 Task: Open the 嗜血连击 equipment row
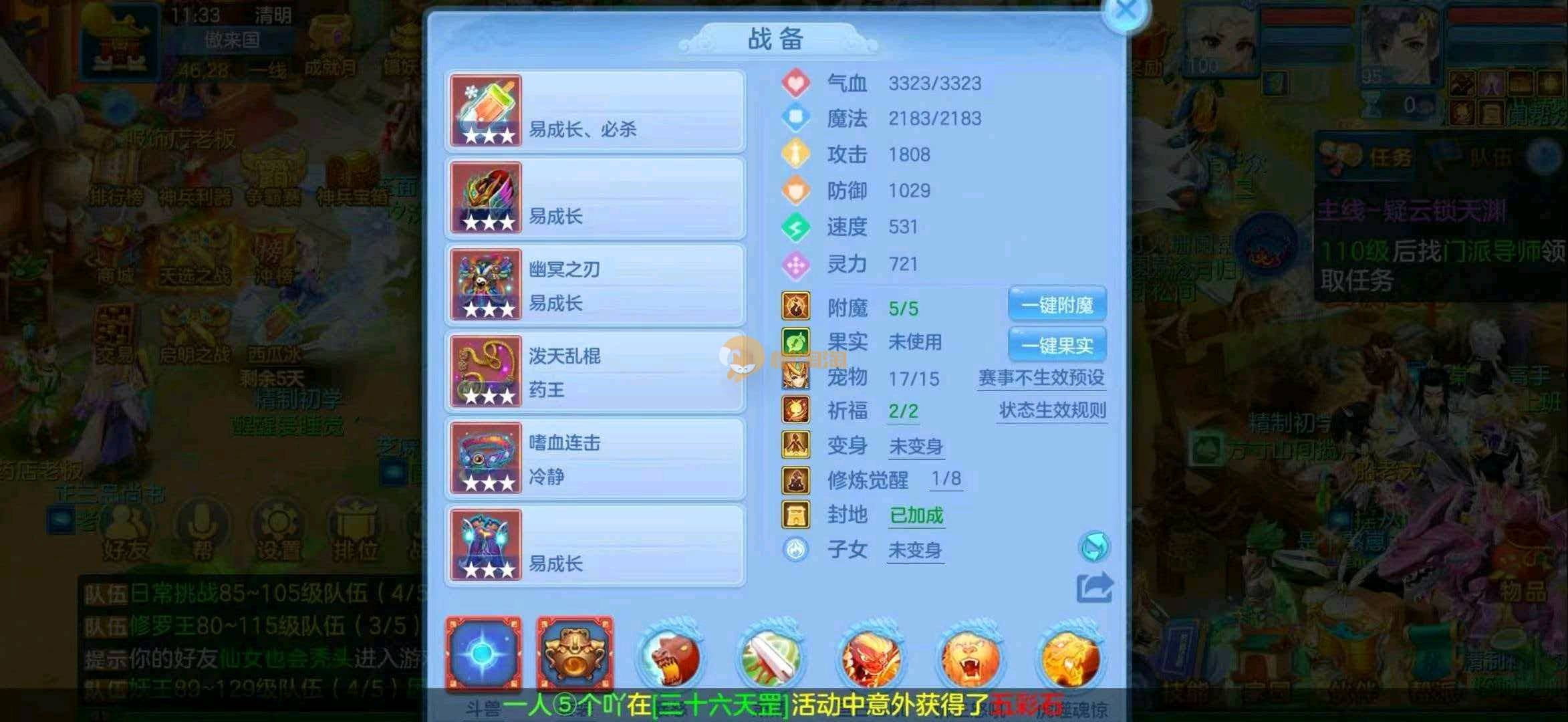(x=595, y=459)
